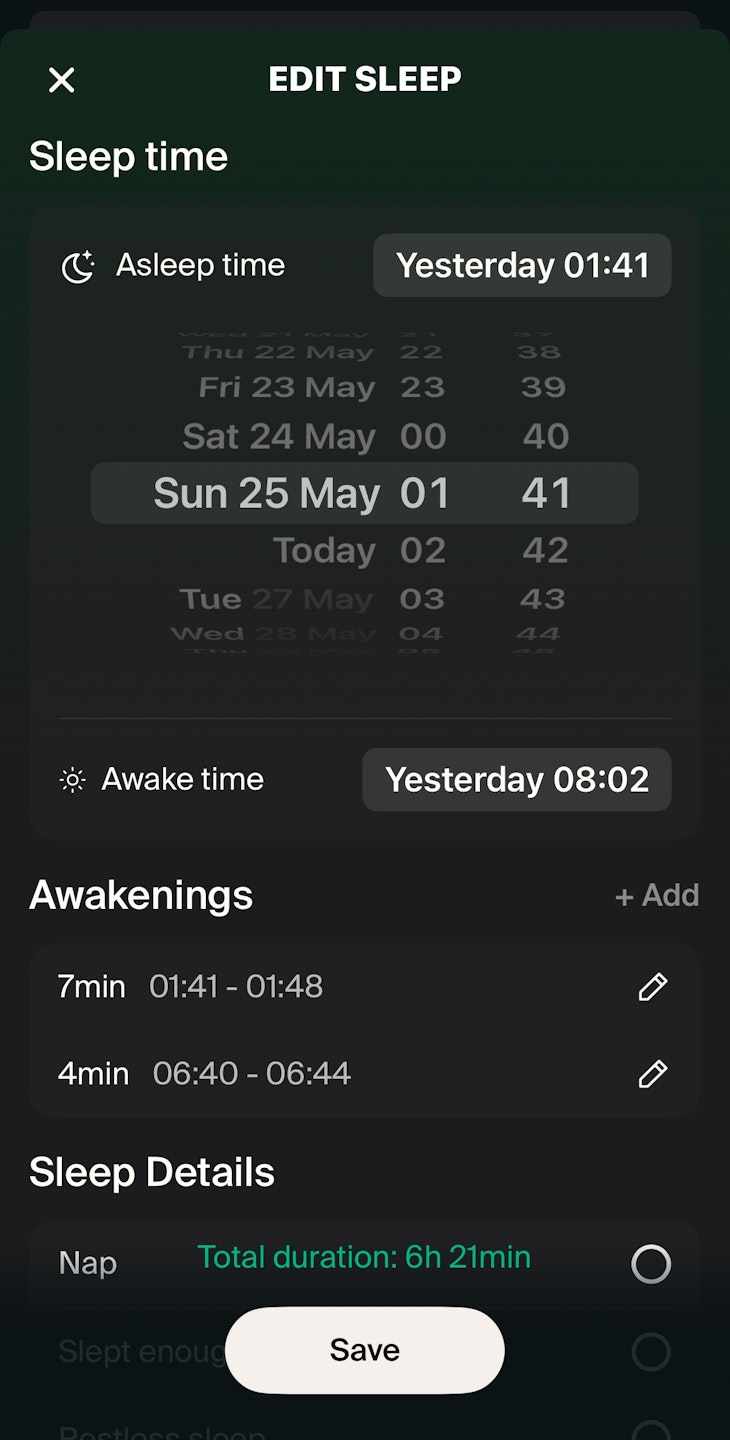
Task: Choose hour 02 in the picker
Action: click(423, 550)
